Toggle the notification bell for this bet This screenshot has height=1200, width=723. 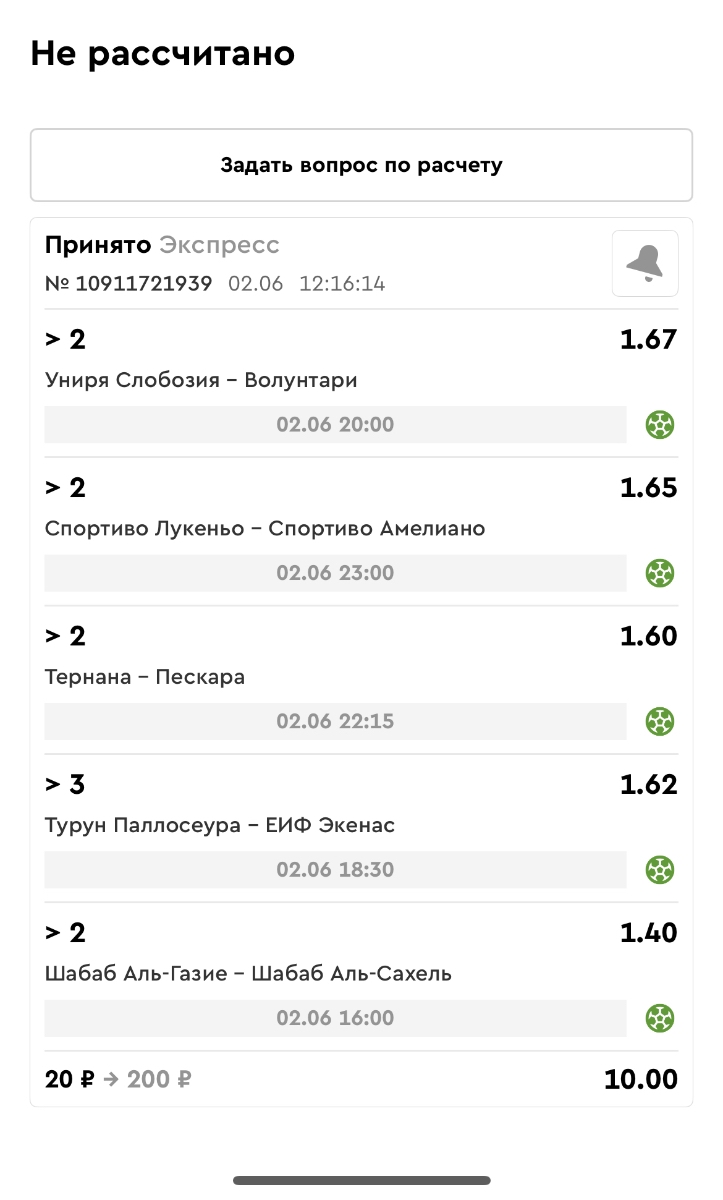[645, 264]
